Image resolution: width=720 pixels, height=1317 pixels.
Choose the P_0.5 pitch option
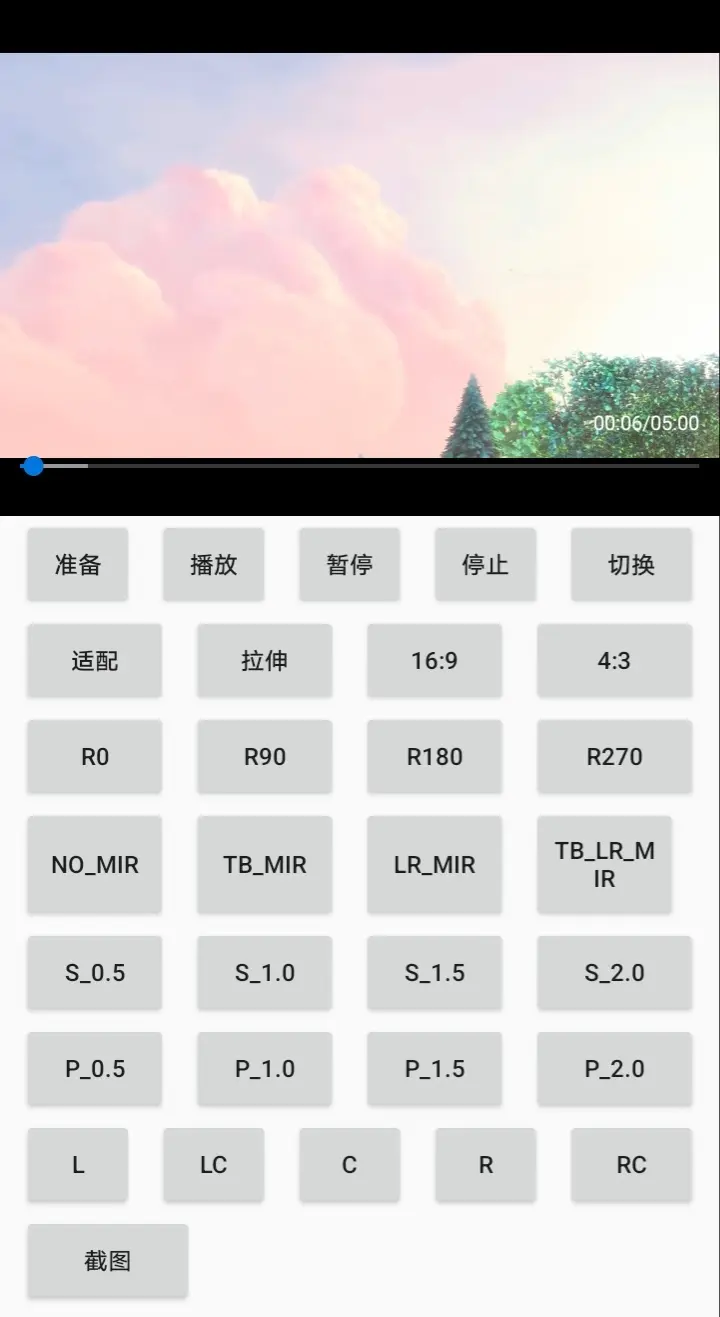tap(94, 1068)
